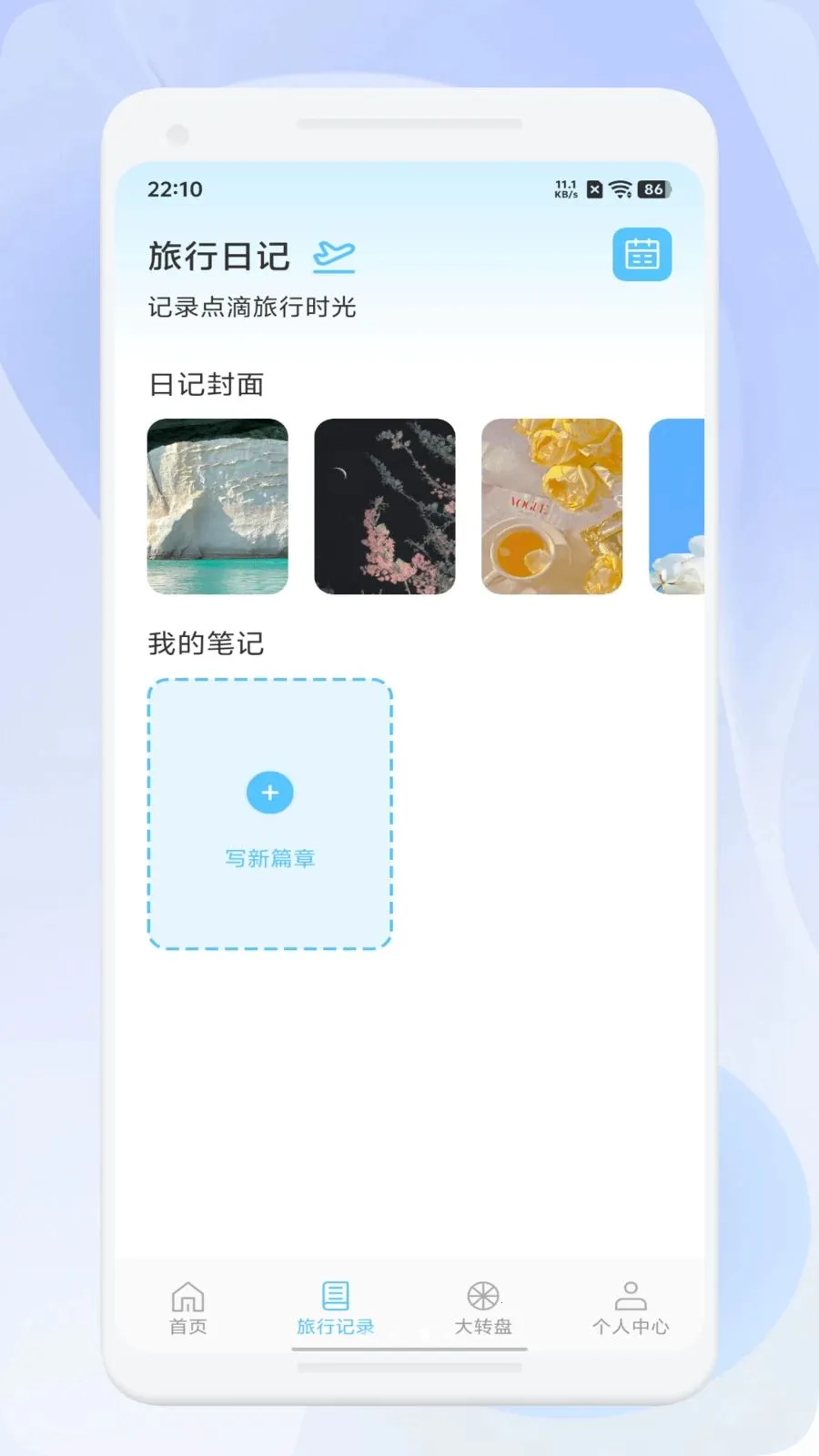The width and height of the screenshot is (819, 1456).
Task: Choose the dark cherry blossom cover
Action: coord(385,508)
